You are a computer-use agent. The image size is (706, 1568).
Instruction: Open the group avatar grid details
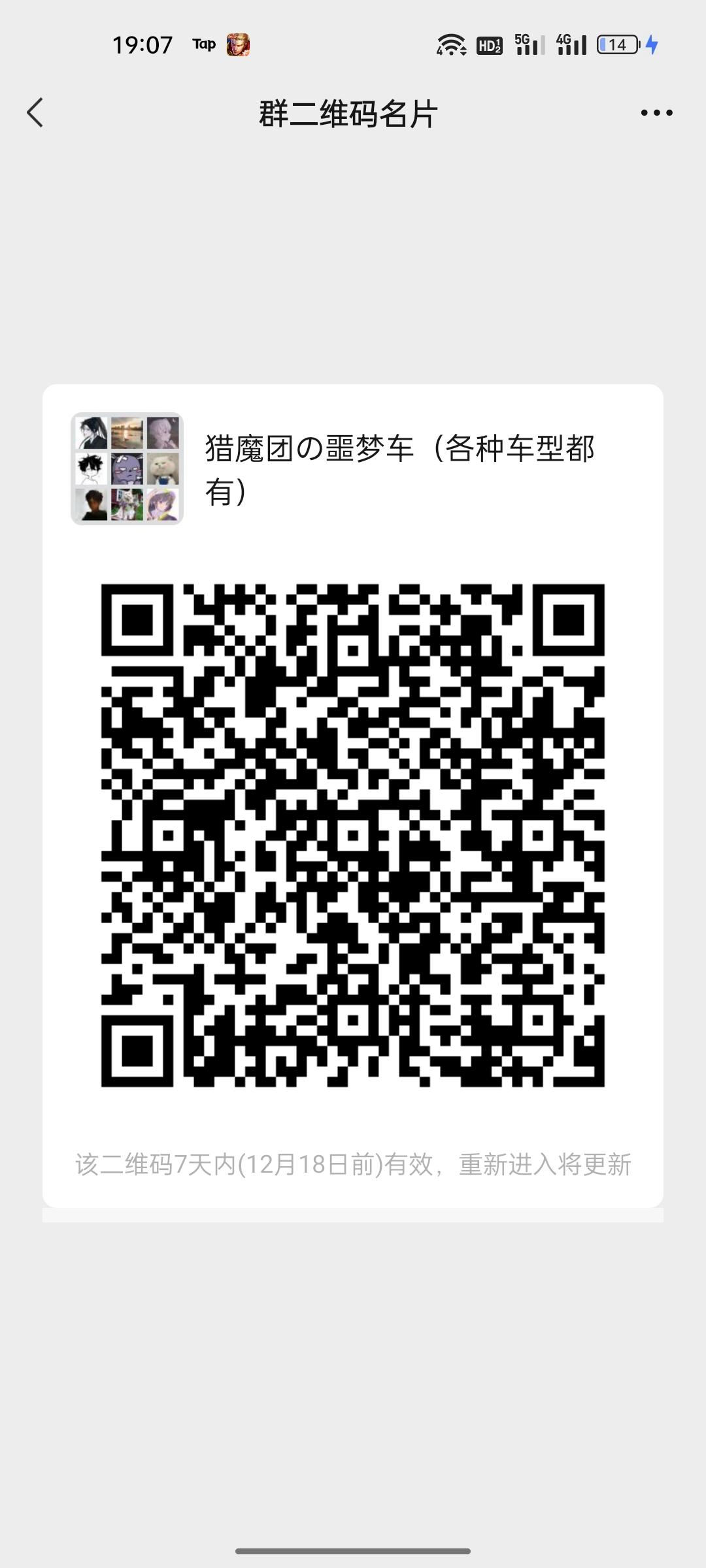127,468
